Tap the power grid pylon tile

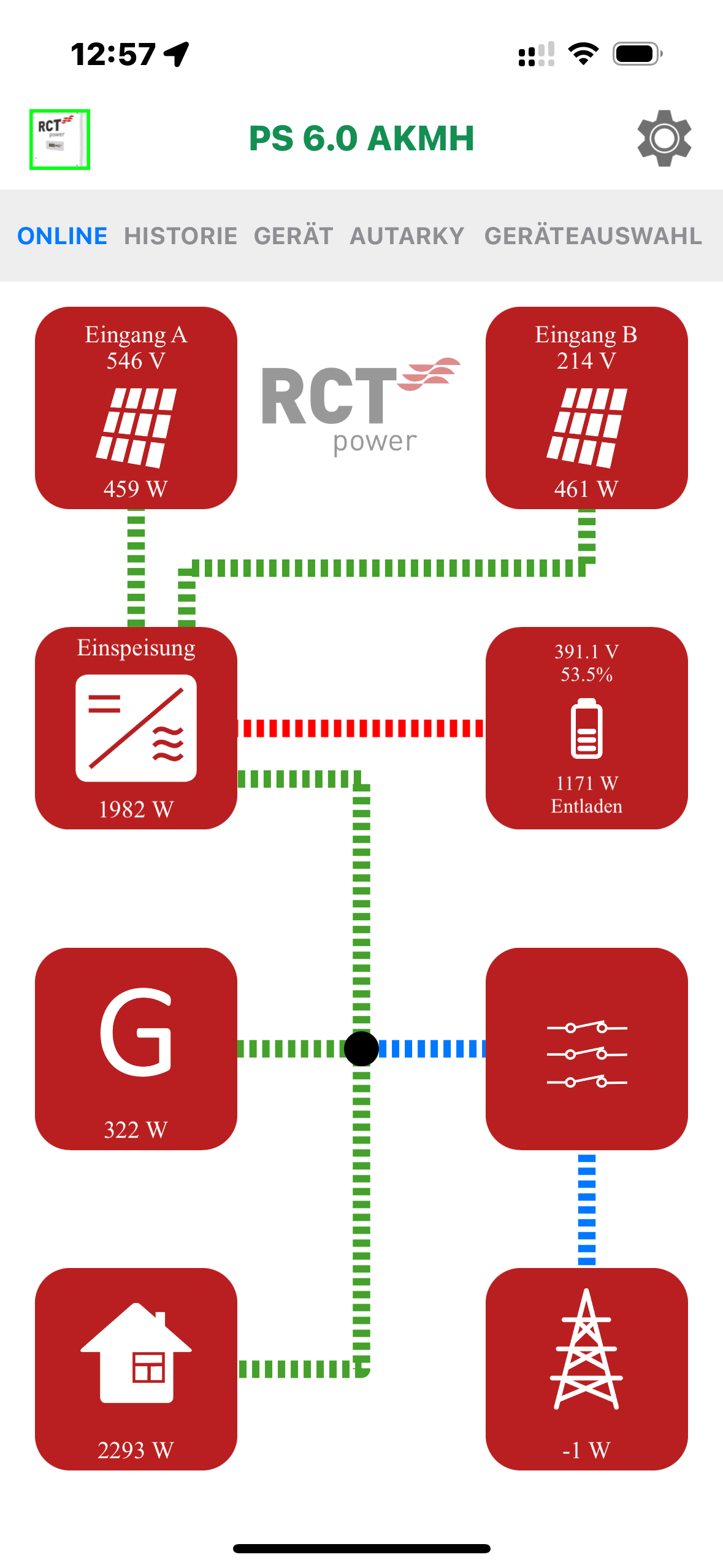click(x=586, y=1369)
